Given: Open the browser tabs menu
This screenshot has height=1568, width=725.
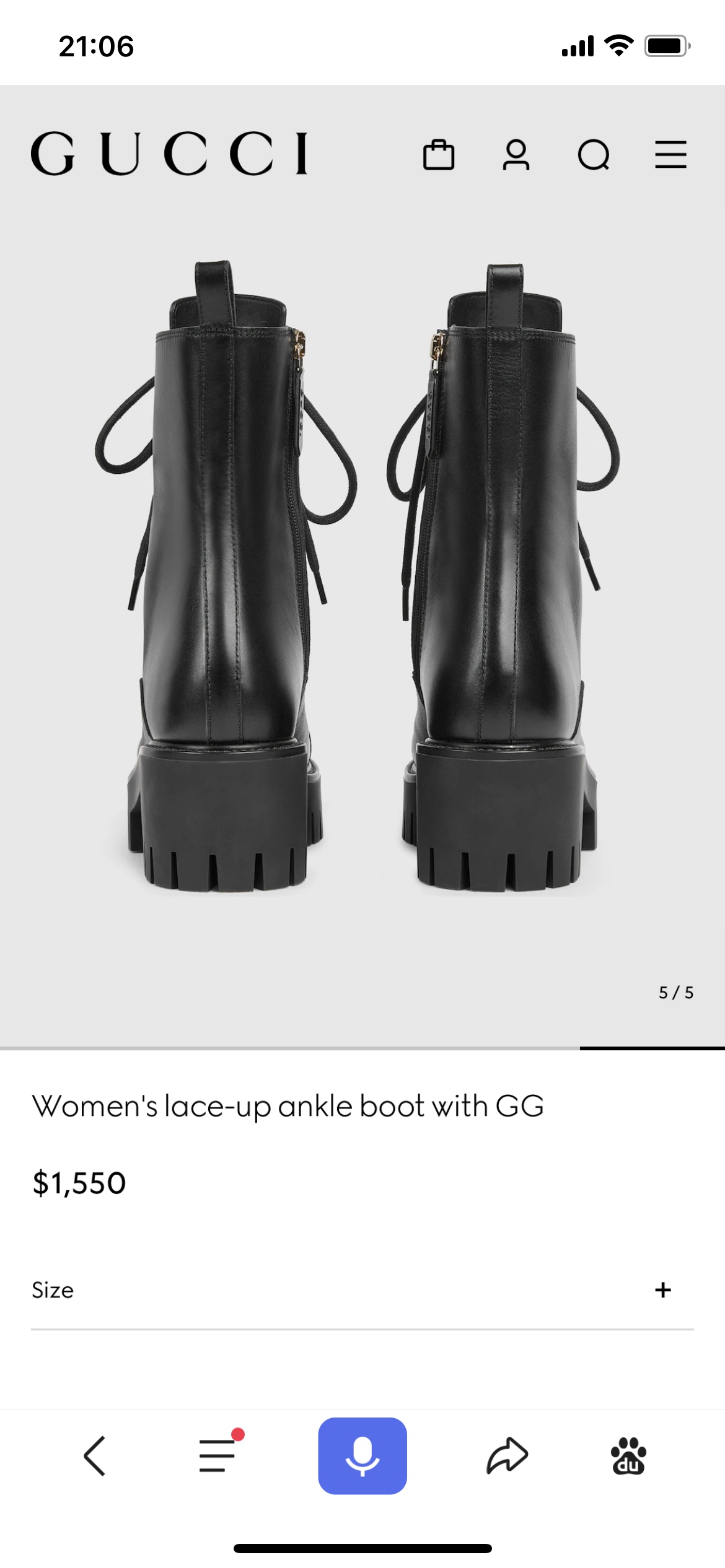Looking at the screenshot, I should point(218,1455).
